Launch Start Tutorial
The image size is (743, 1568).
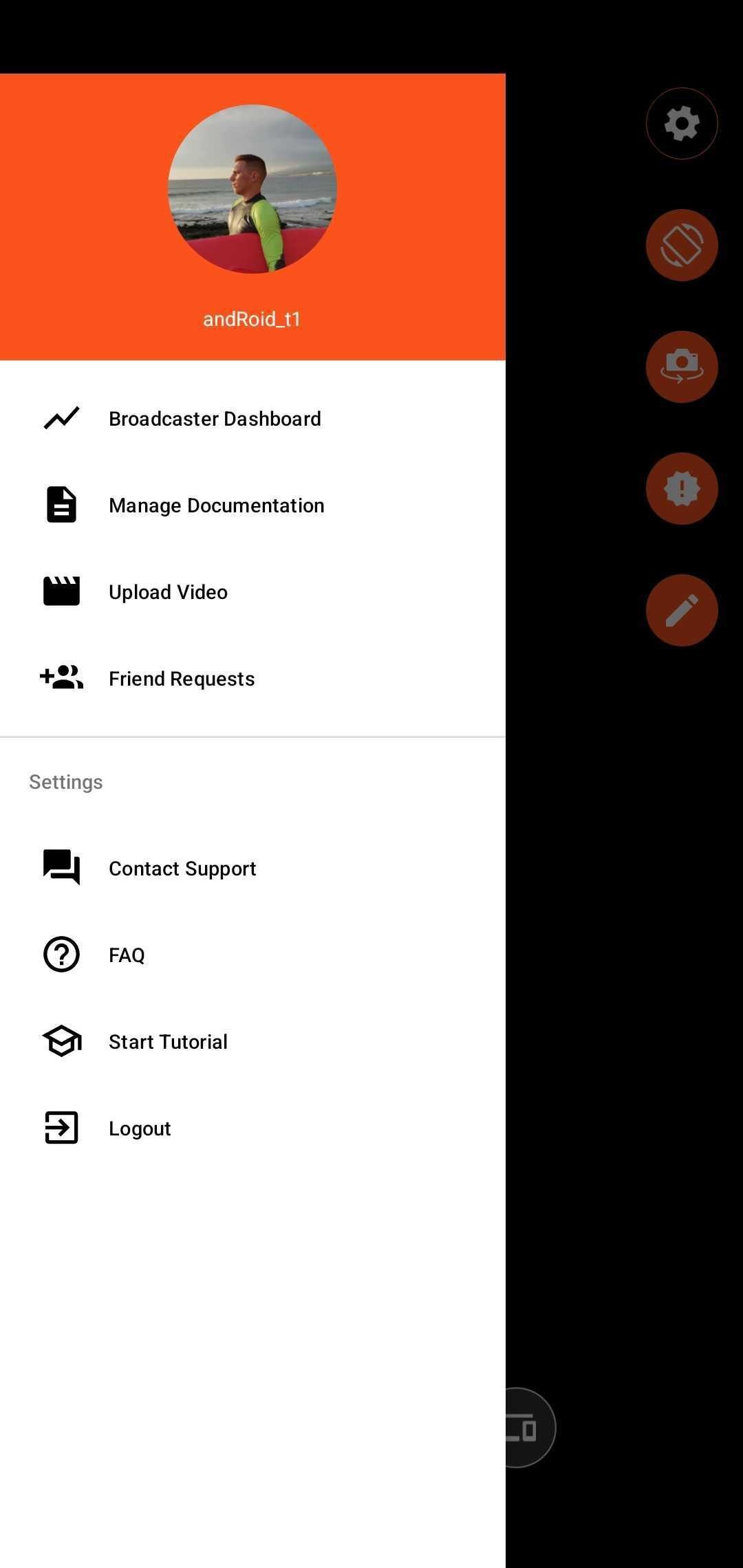(x=168, y=1042)
